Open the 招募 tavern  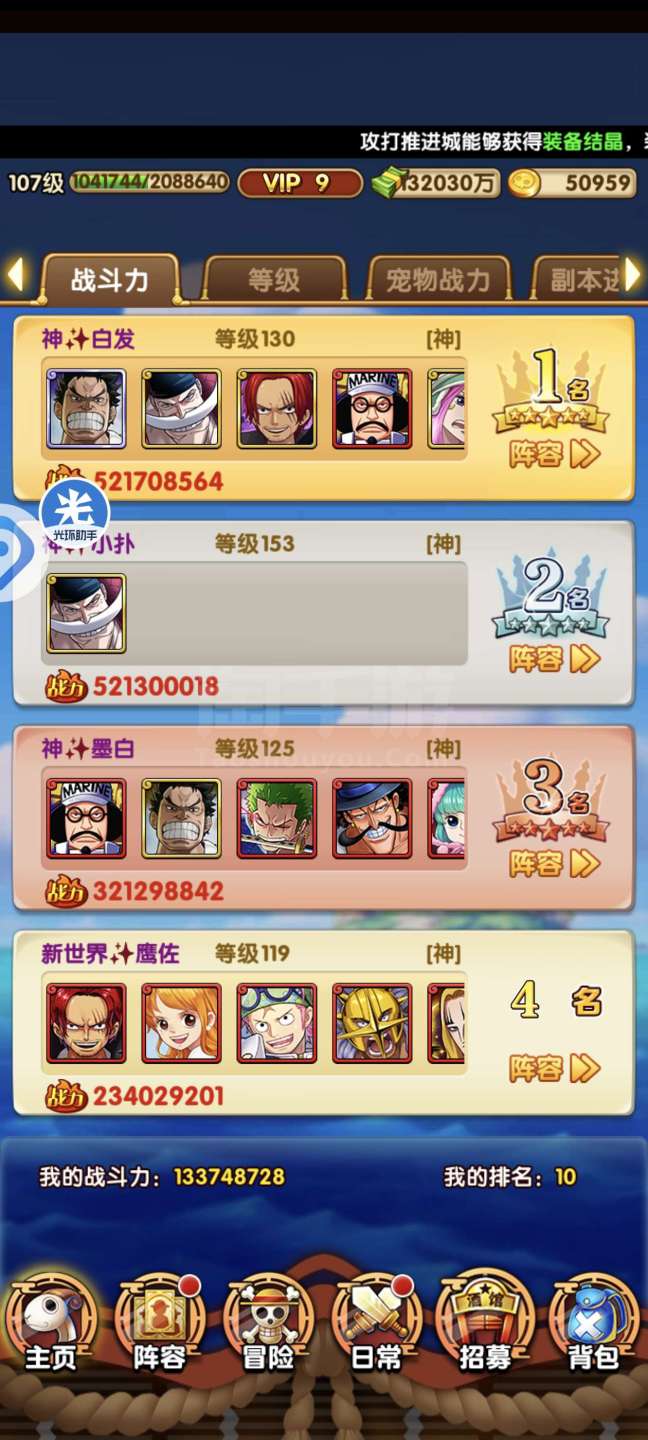point(486,1325)
